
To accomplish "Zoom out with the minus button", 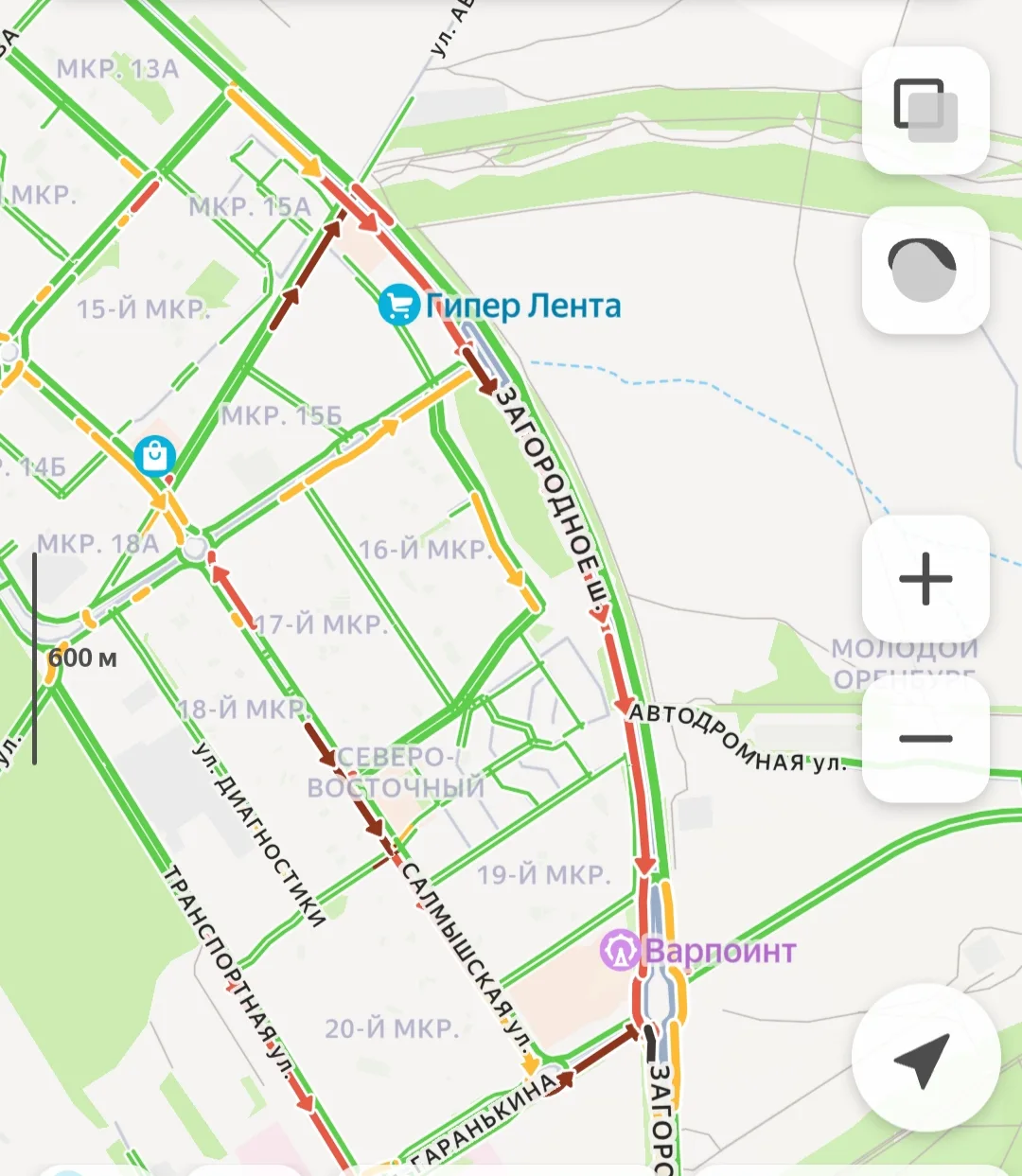I will tap(925, 739).
